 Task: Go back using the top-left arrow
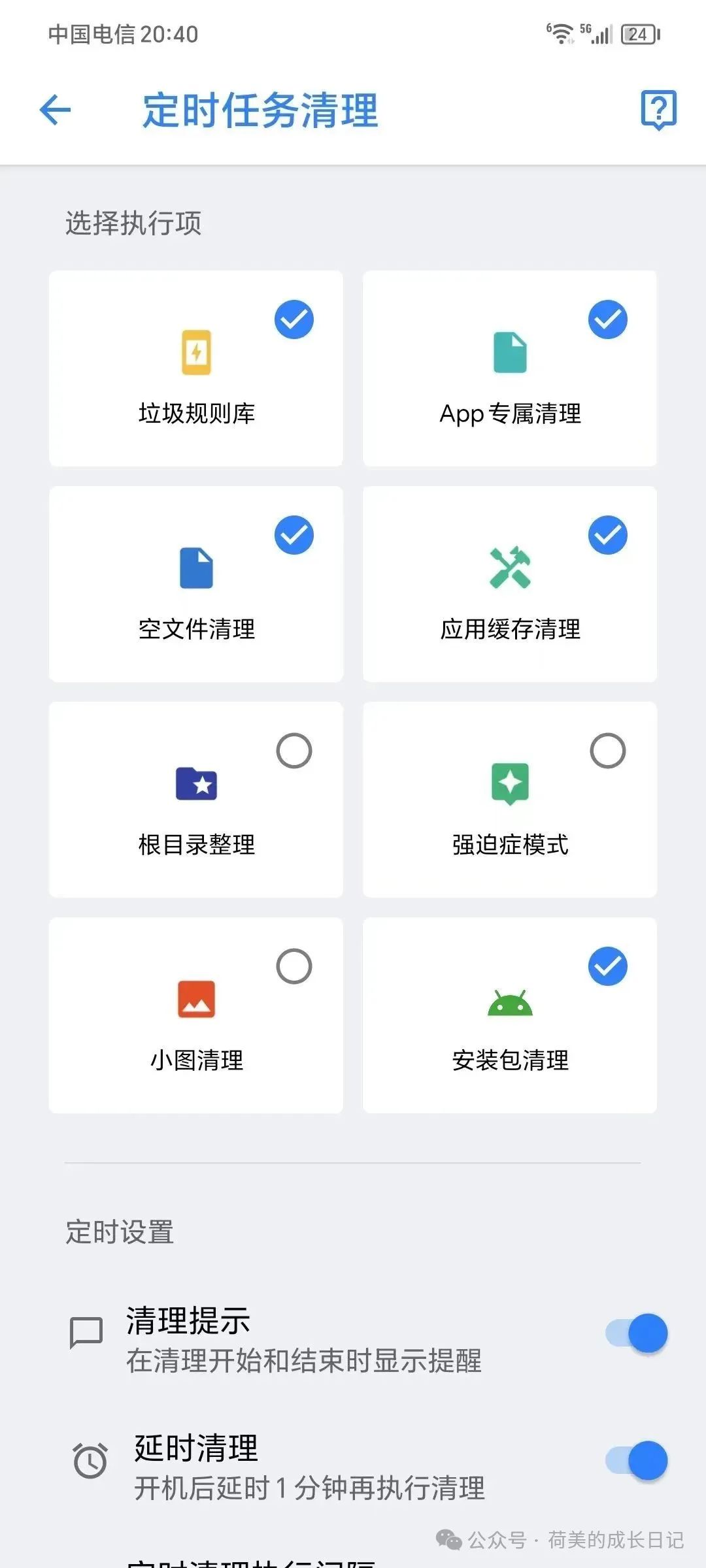click(x=56, y=109)
